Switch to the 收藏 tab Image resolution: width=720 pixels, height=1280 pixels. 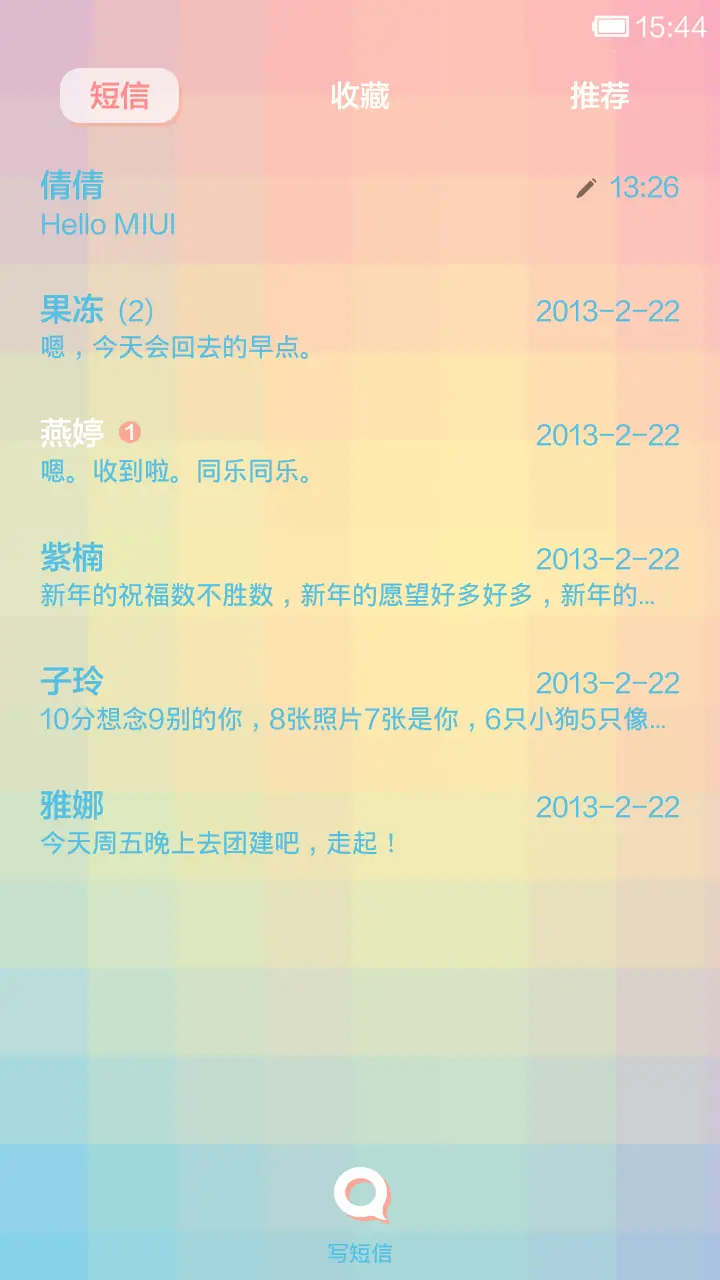click(360, 96)
